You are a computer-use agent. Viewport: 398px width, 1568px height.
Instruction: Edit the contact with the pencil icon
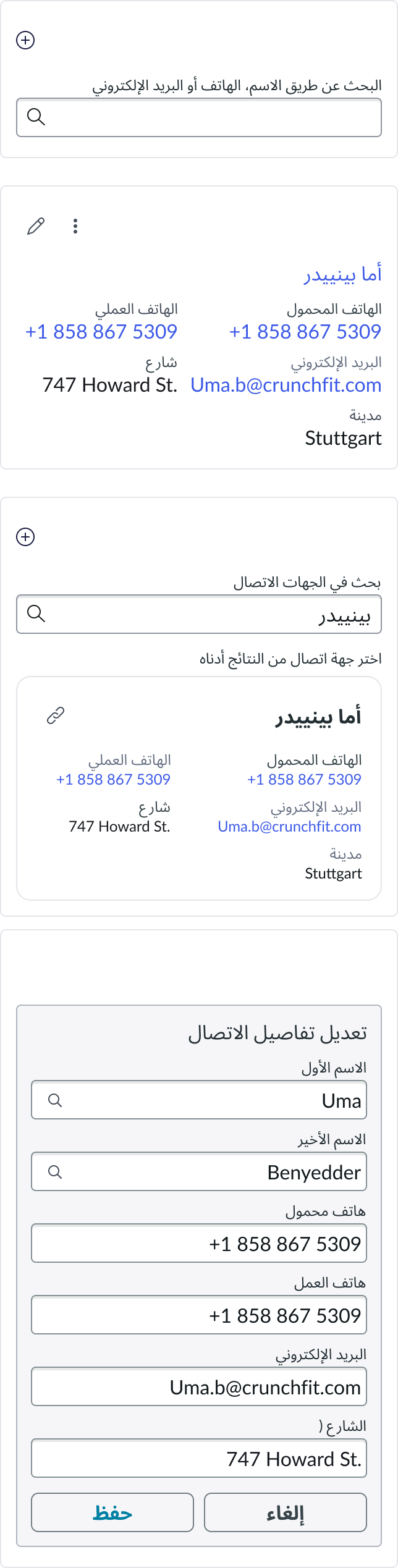click(x=36, y=226)
